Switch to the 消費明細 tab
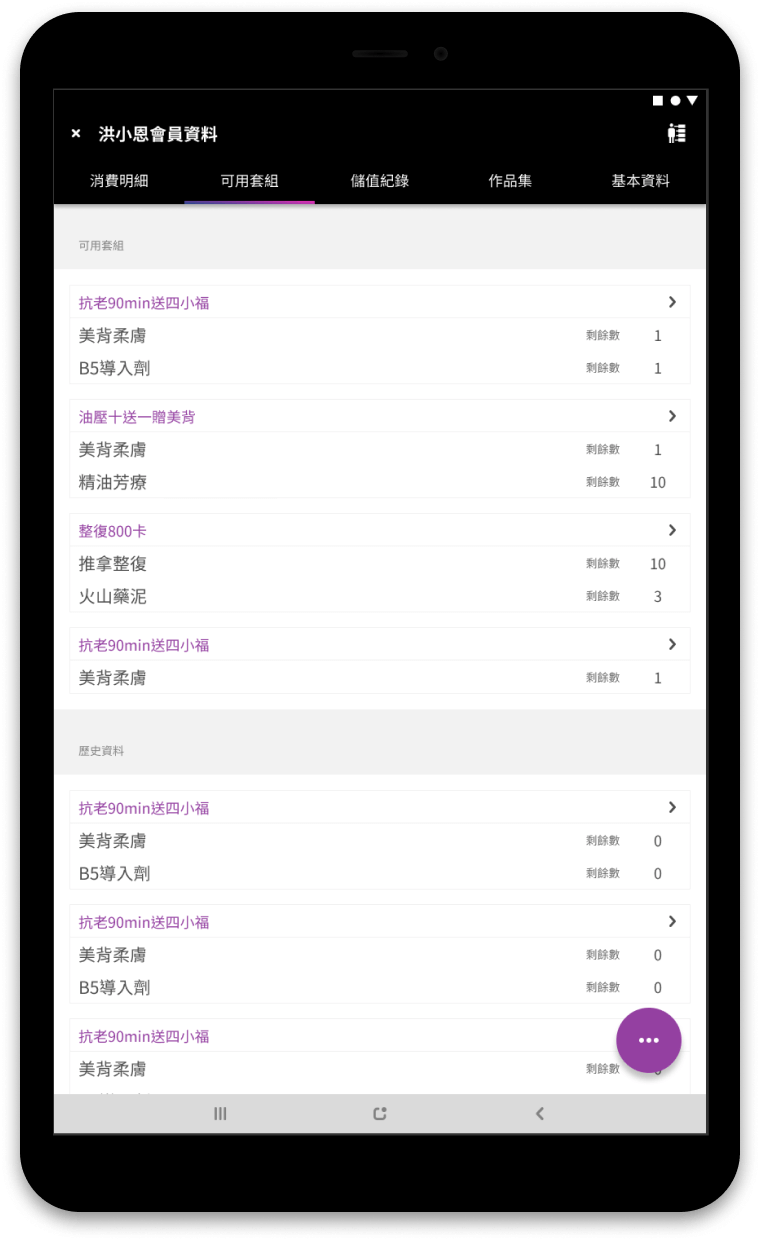This screenshot has width=760, height=1240. coord(119,181)
